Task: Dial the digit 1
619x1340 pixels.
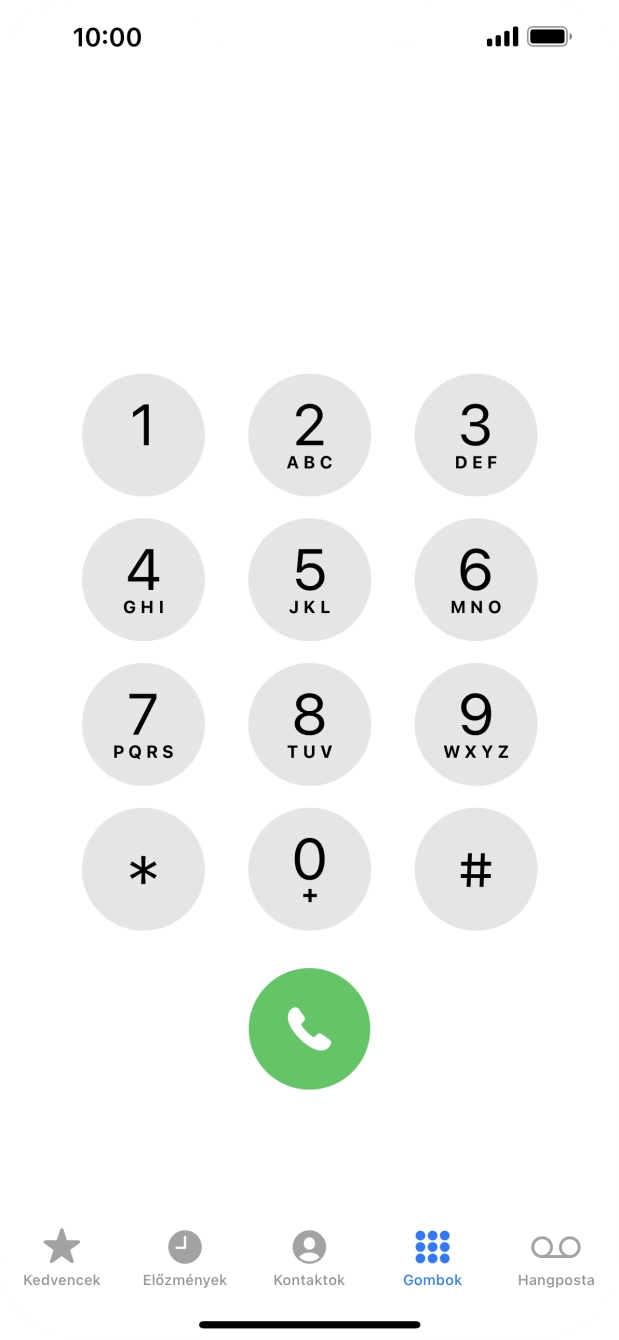Action: coord(143,435)
